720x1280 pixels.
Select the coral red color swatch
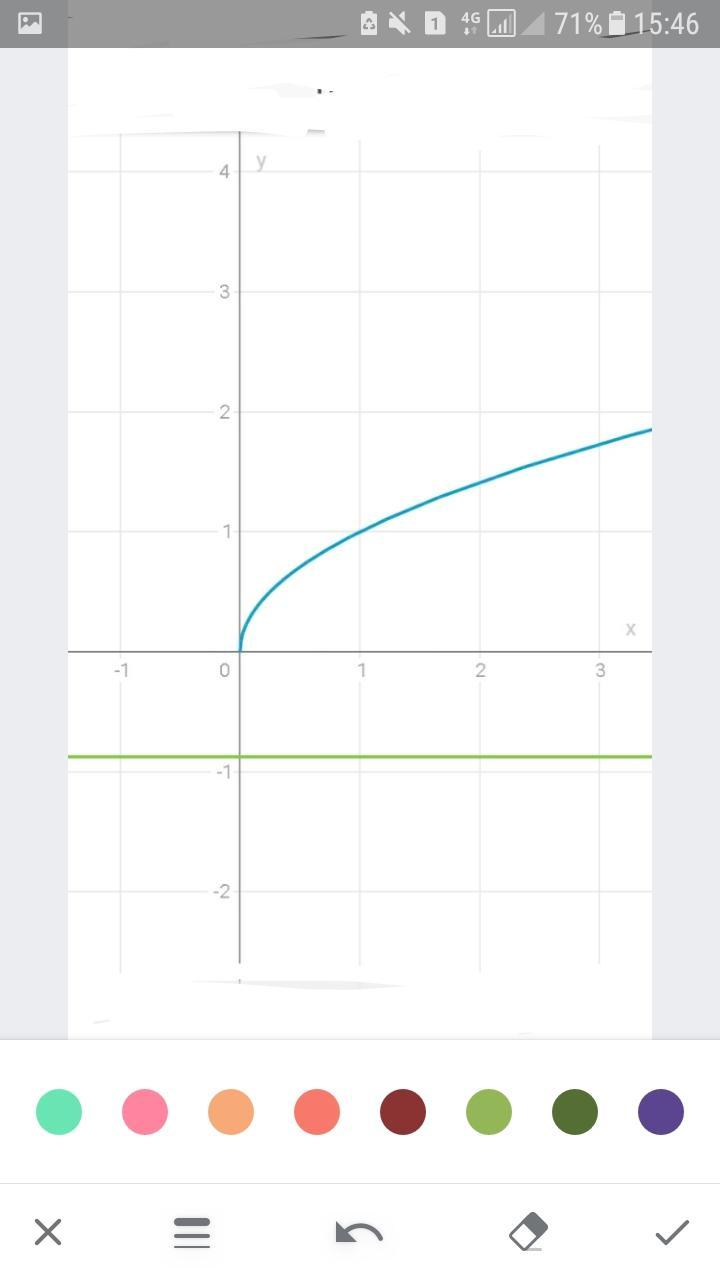[x=317, y=1111]
